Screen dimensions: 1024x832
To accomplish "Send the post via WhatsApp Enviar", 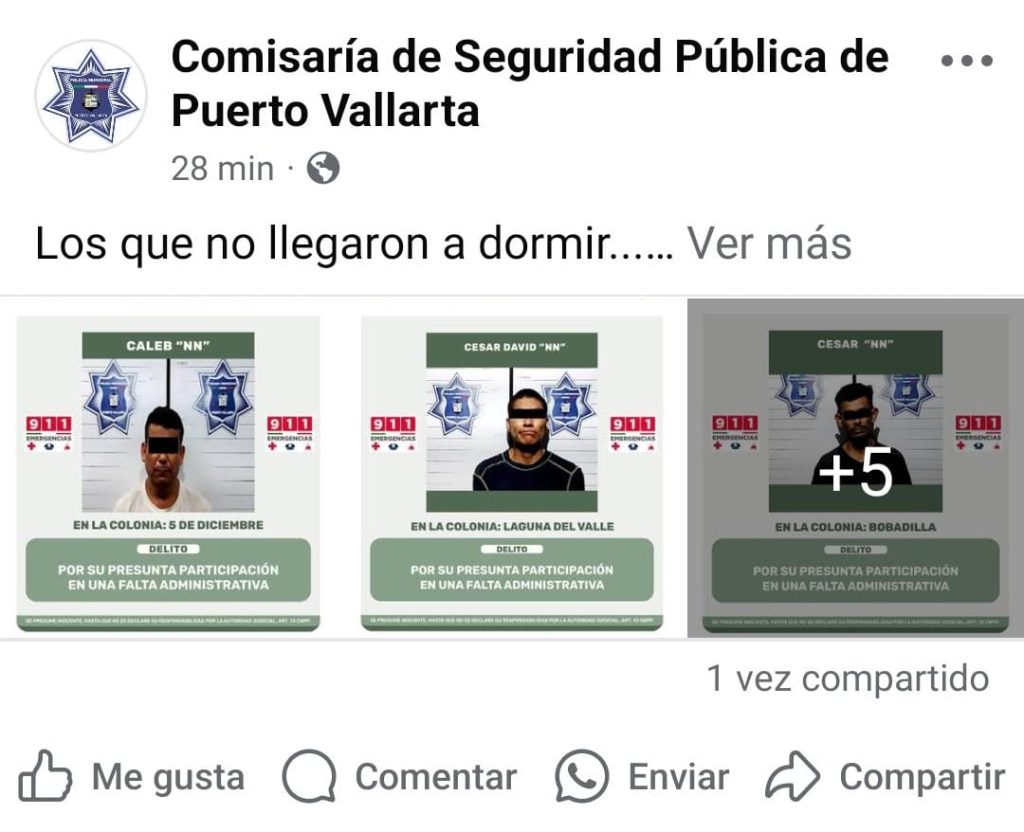I will coord(642,777).
